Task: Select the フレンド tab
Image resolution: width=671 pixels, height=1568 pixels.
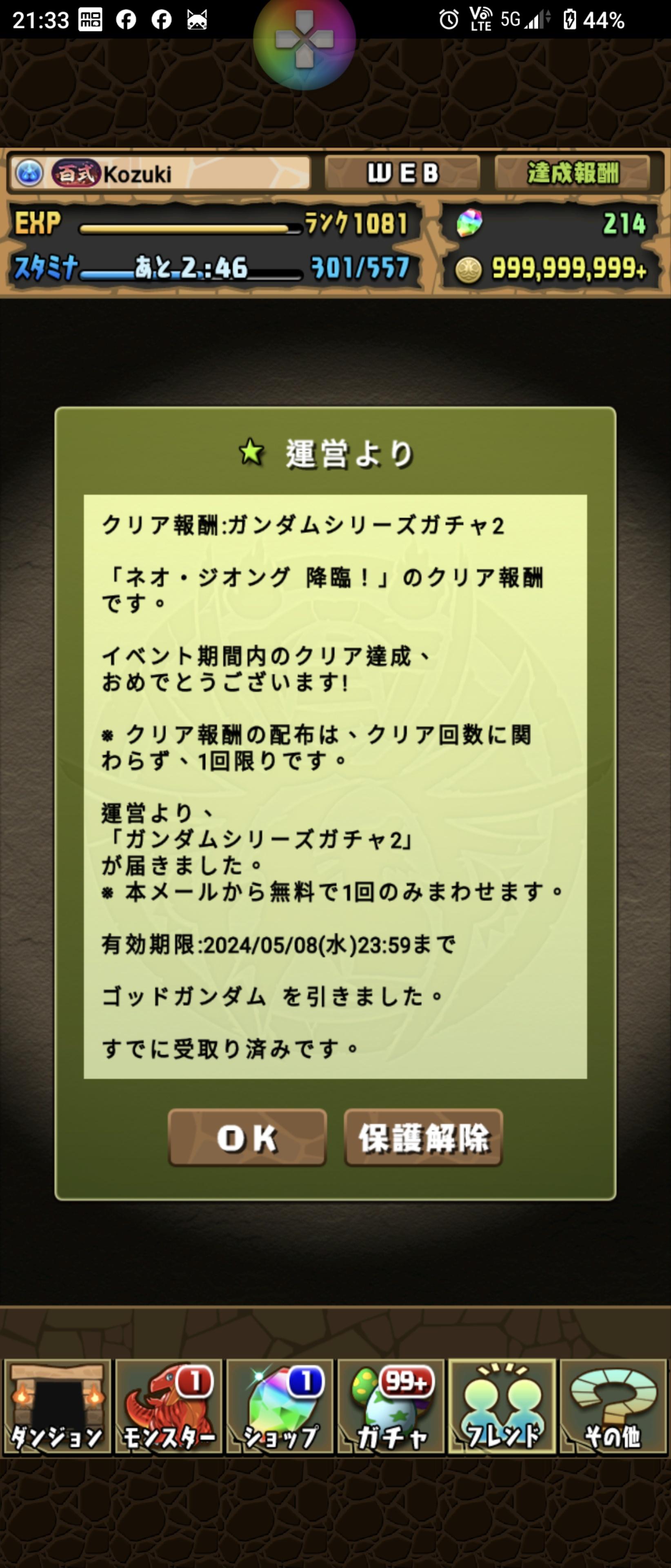Action: point(502,1407)
